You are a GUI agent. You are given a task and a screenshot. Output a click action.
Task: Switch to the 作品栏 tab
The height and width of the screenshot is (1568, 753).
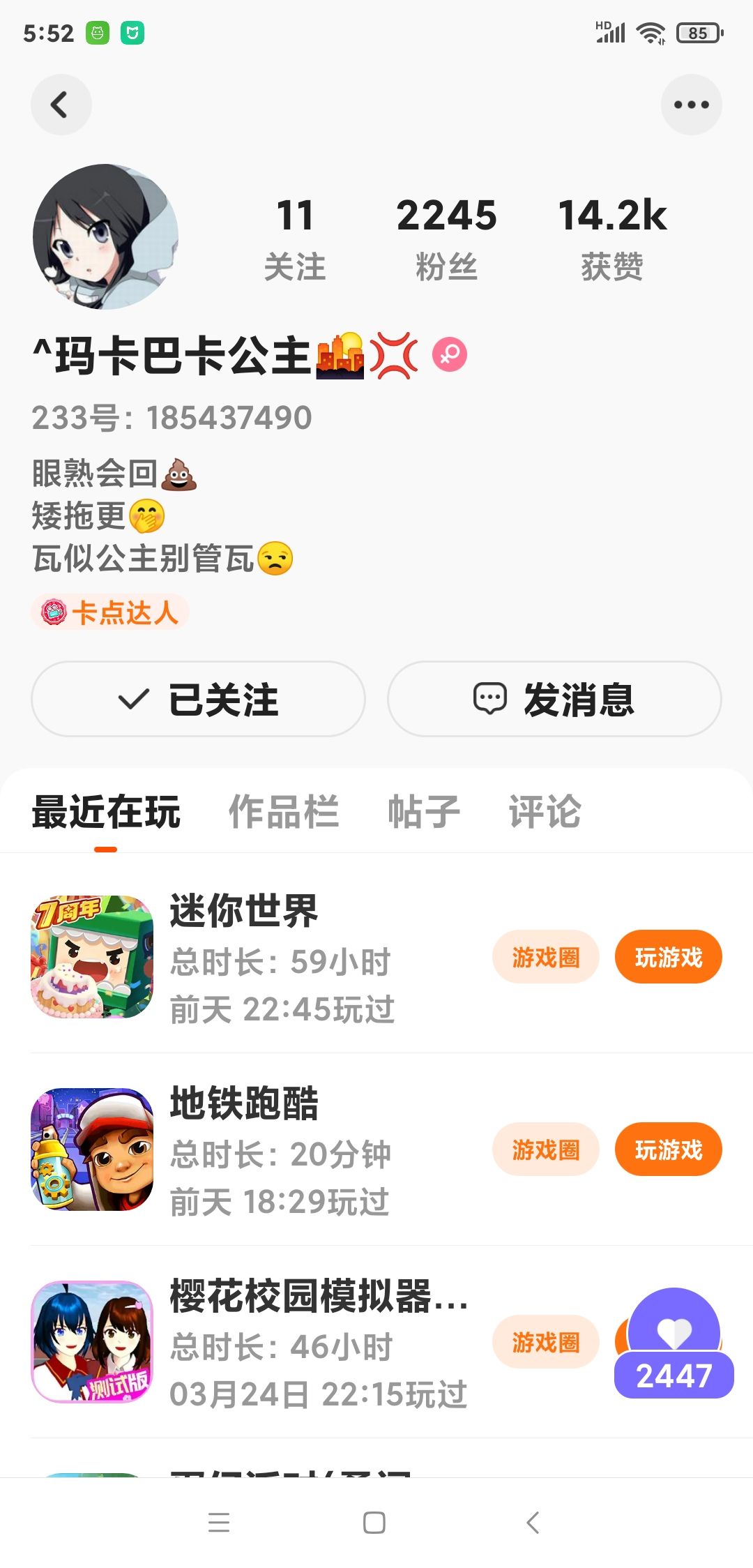click(x=283, y=812)
